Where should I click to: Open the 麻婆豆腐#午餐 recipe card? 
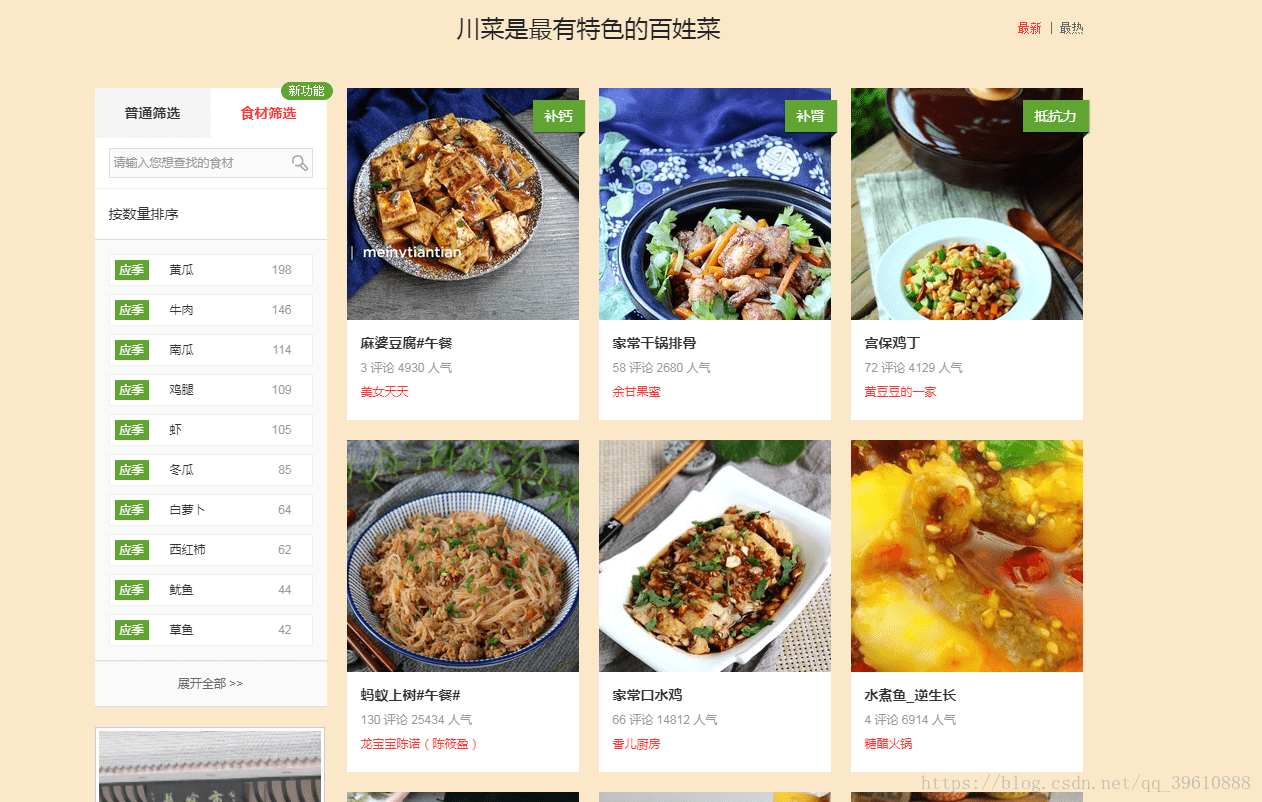pos(462,205)
